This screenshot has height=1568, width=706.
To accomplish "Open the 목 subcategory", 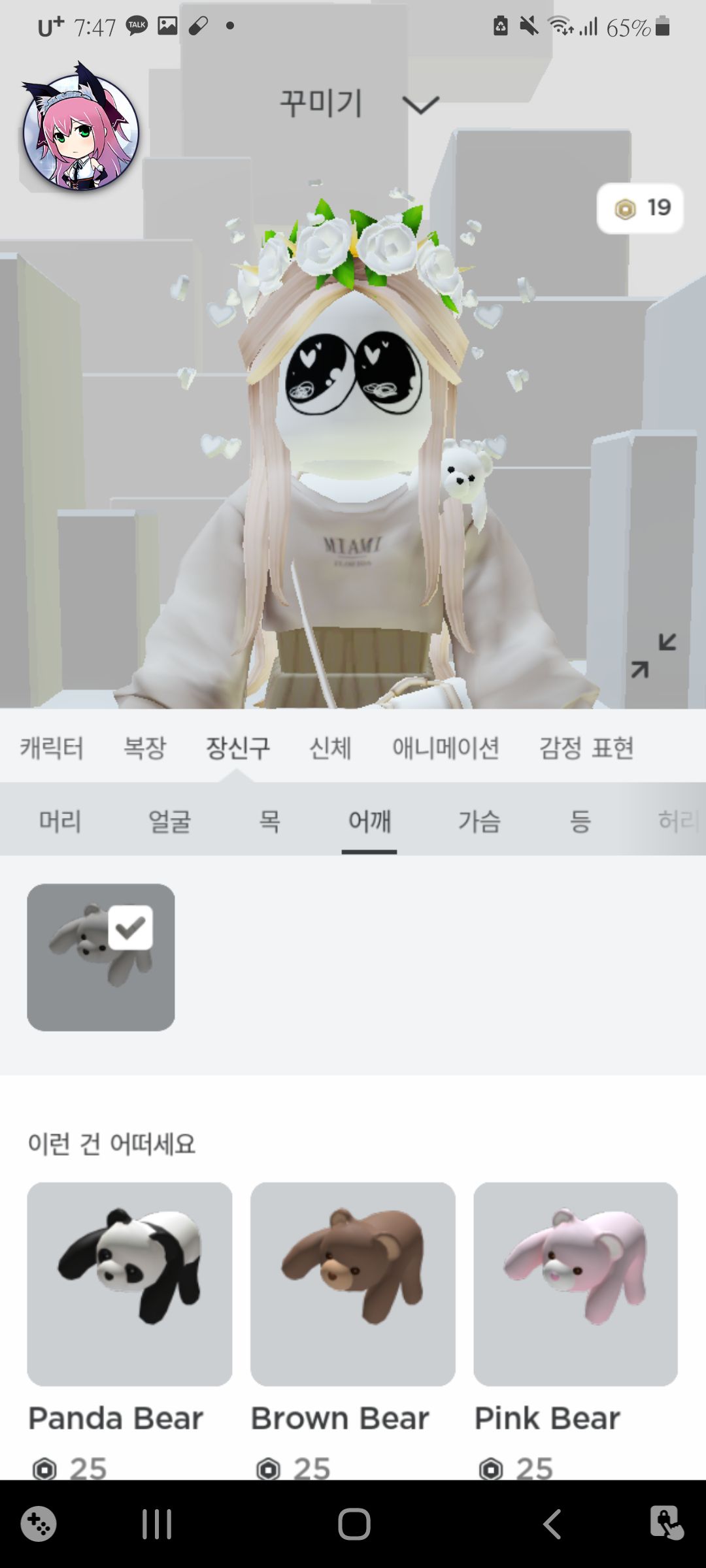I will click(x=269, y=821).
